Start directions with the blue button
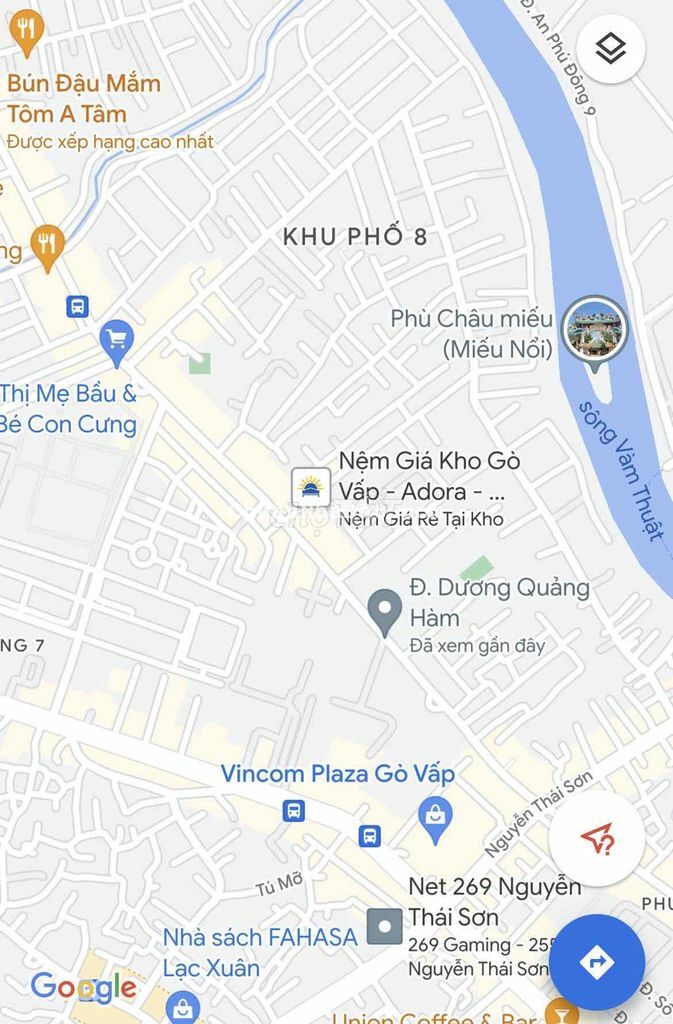The image size is (673, 1024). [x=596, y=962]
